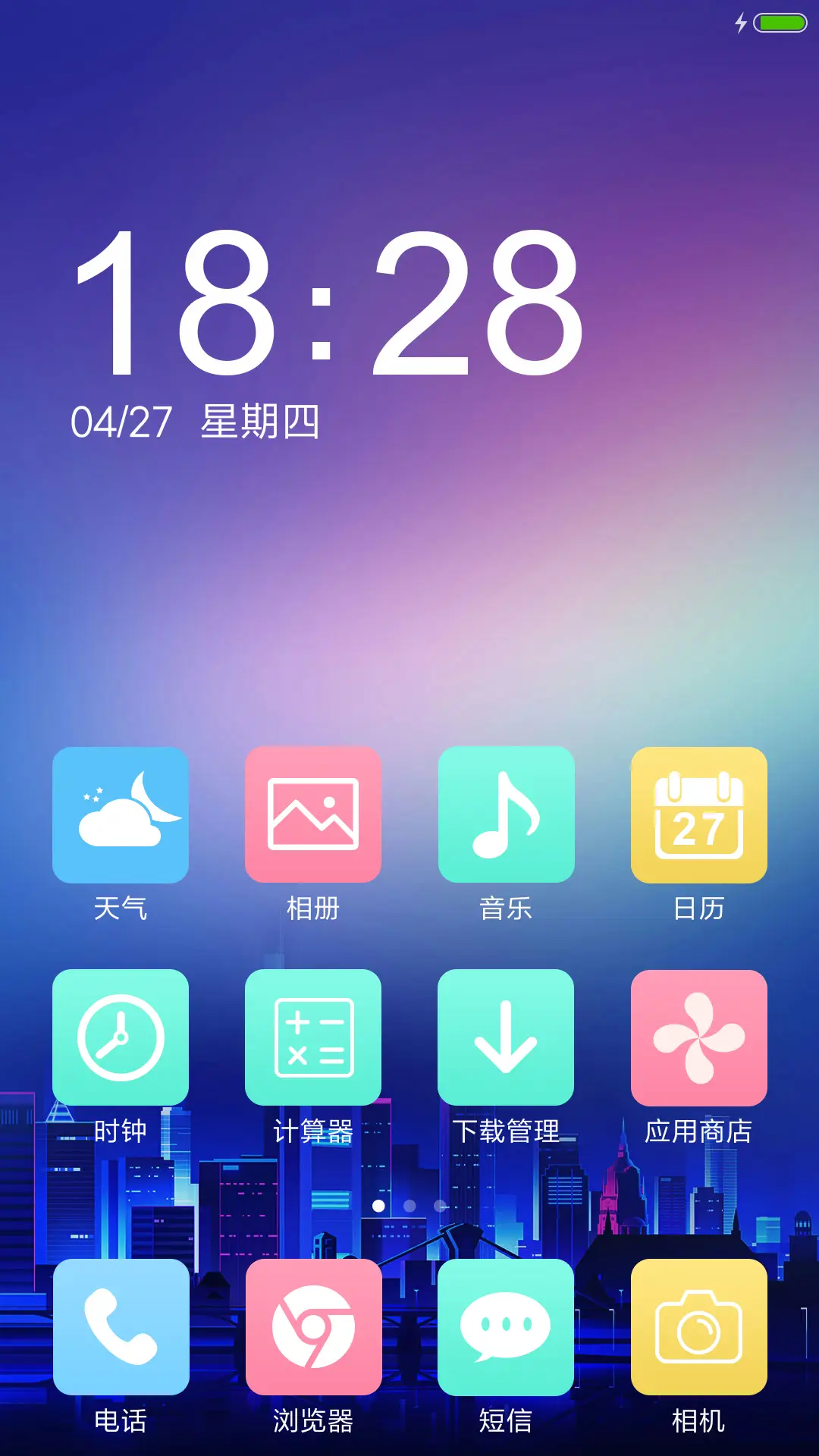Launch the 计算器 calculator
Screen dimensions: 819x1456
point(313,1039)
